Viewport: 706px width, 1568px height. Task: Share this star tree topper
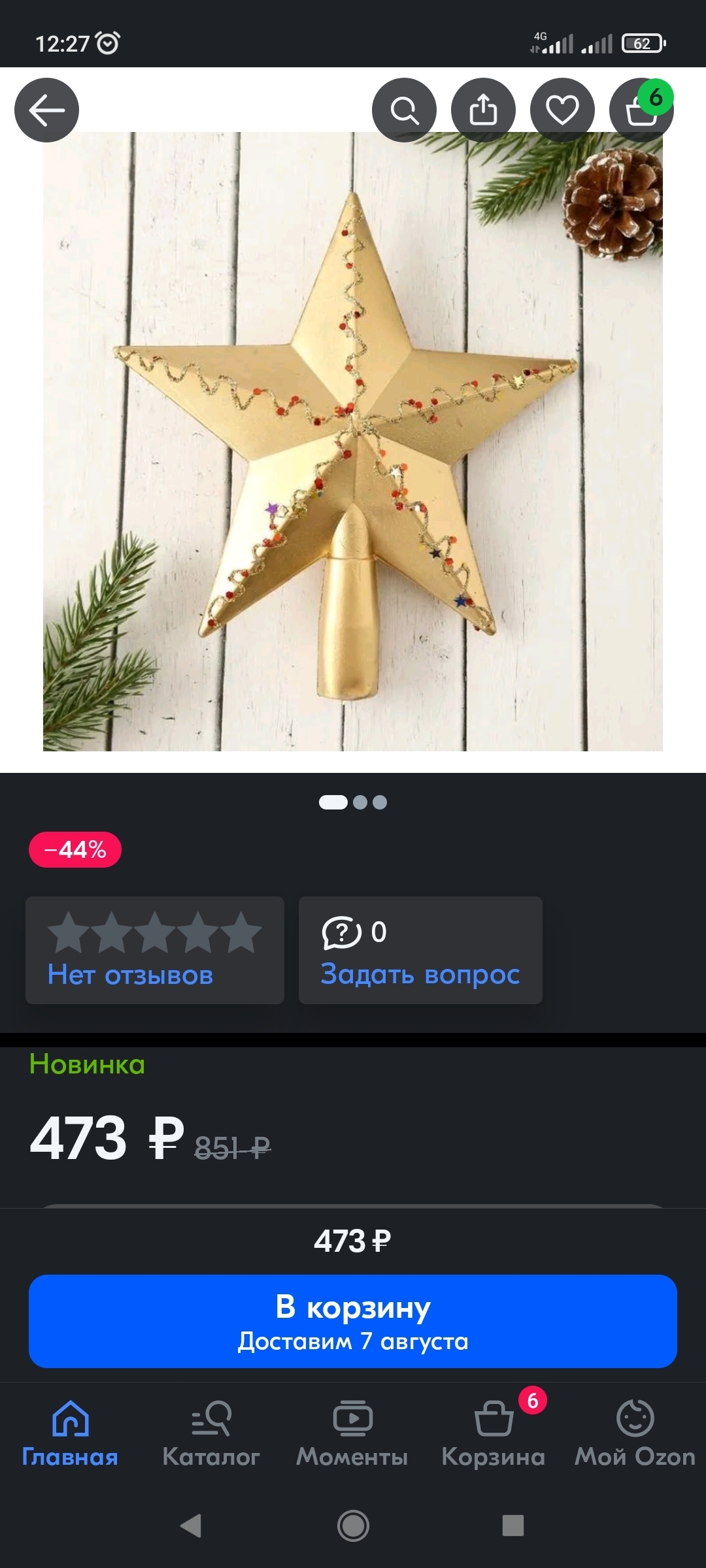[483, 110]
